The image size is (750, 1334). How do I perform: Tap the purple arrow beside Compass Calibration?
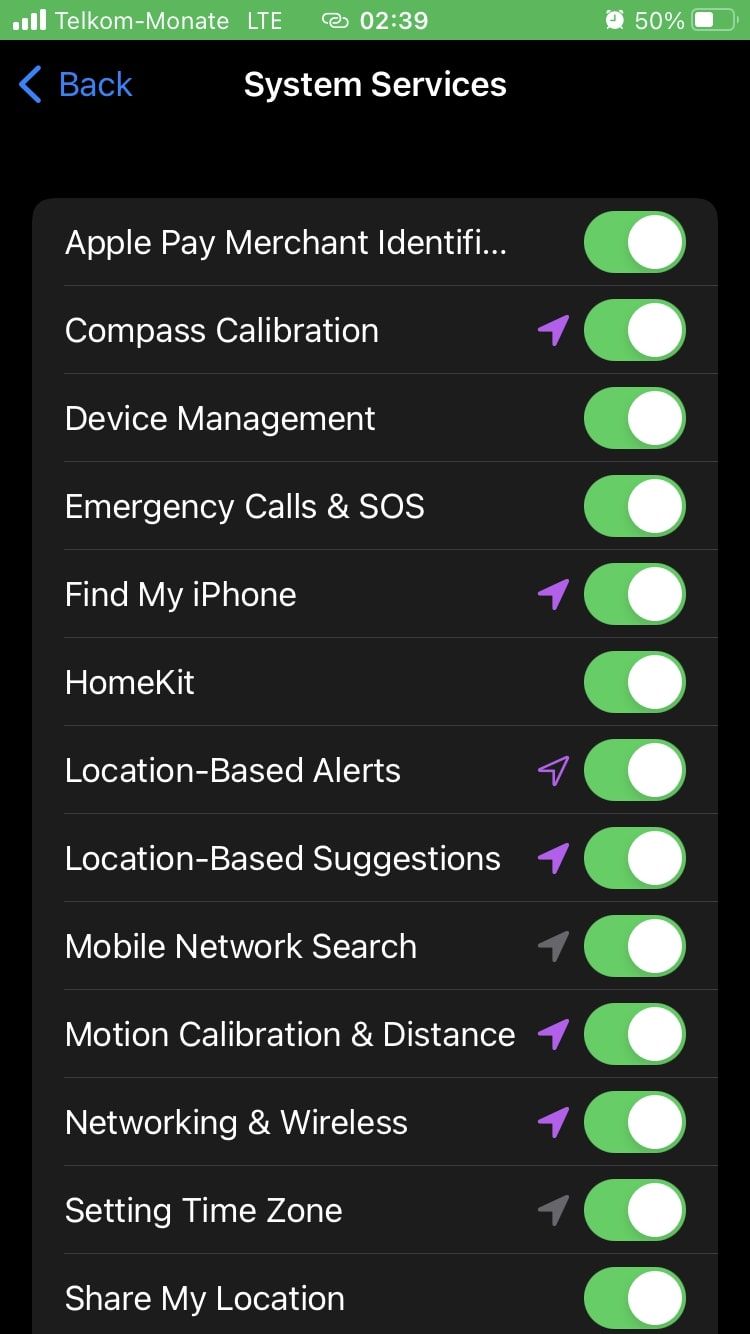(x=552, y=330)
